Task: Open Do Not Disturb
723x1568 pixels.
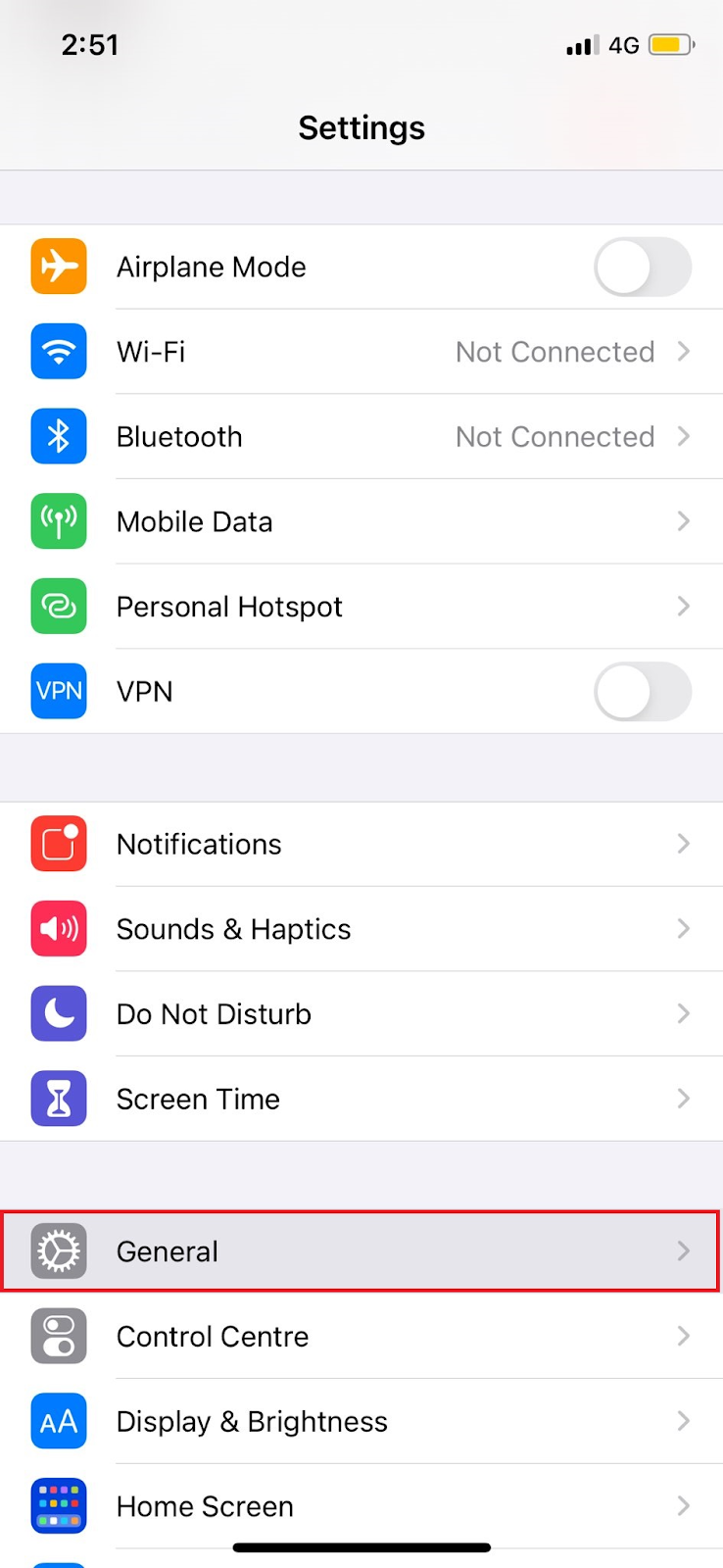Action: click(361, 1014)
